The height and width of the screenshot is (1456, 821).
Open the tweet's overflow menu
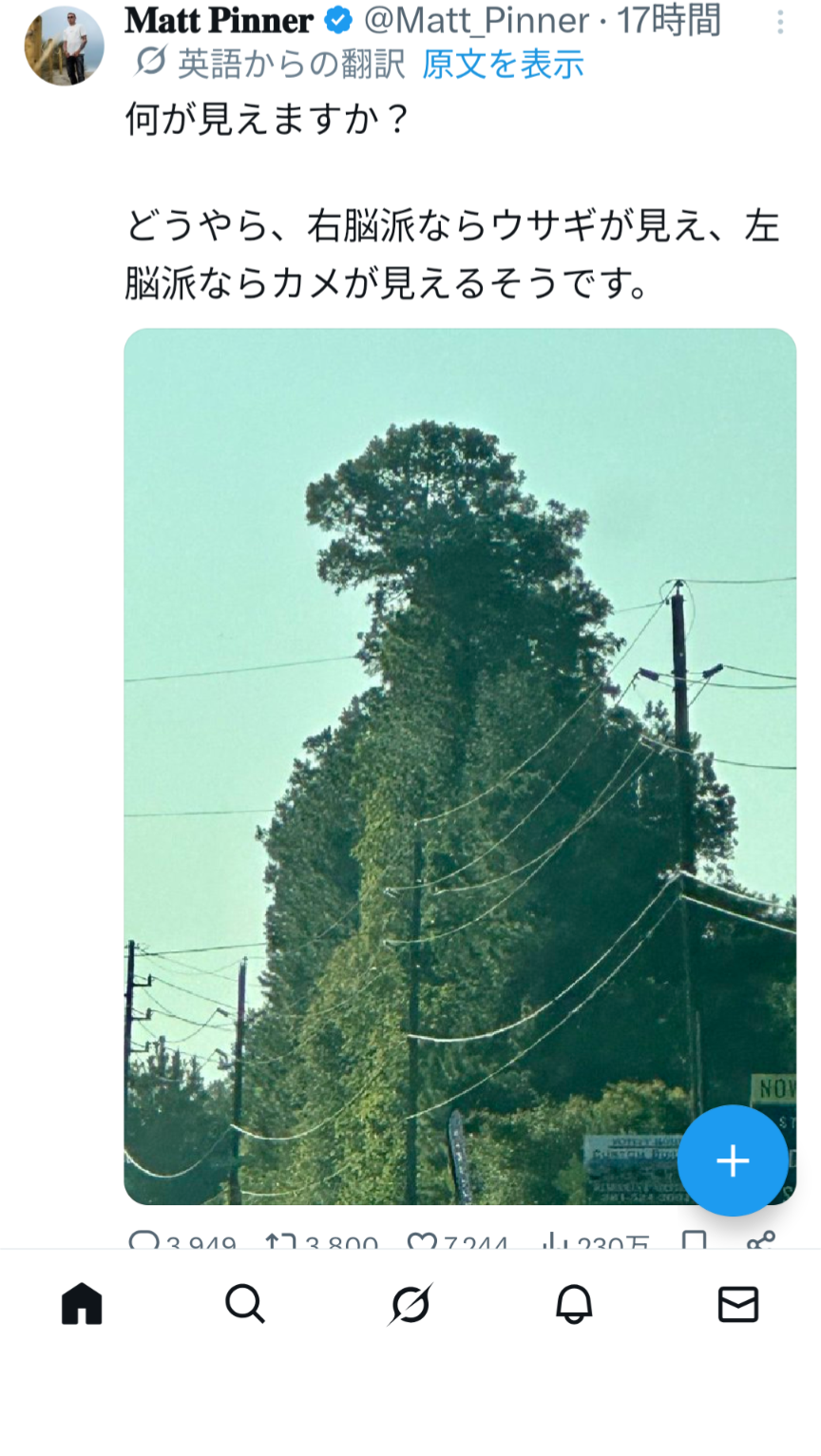click(x=780, y=22)
